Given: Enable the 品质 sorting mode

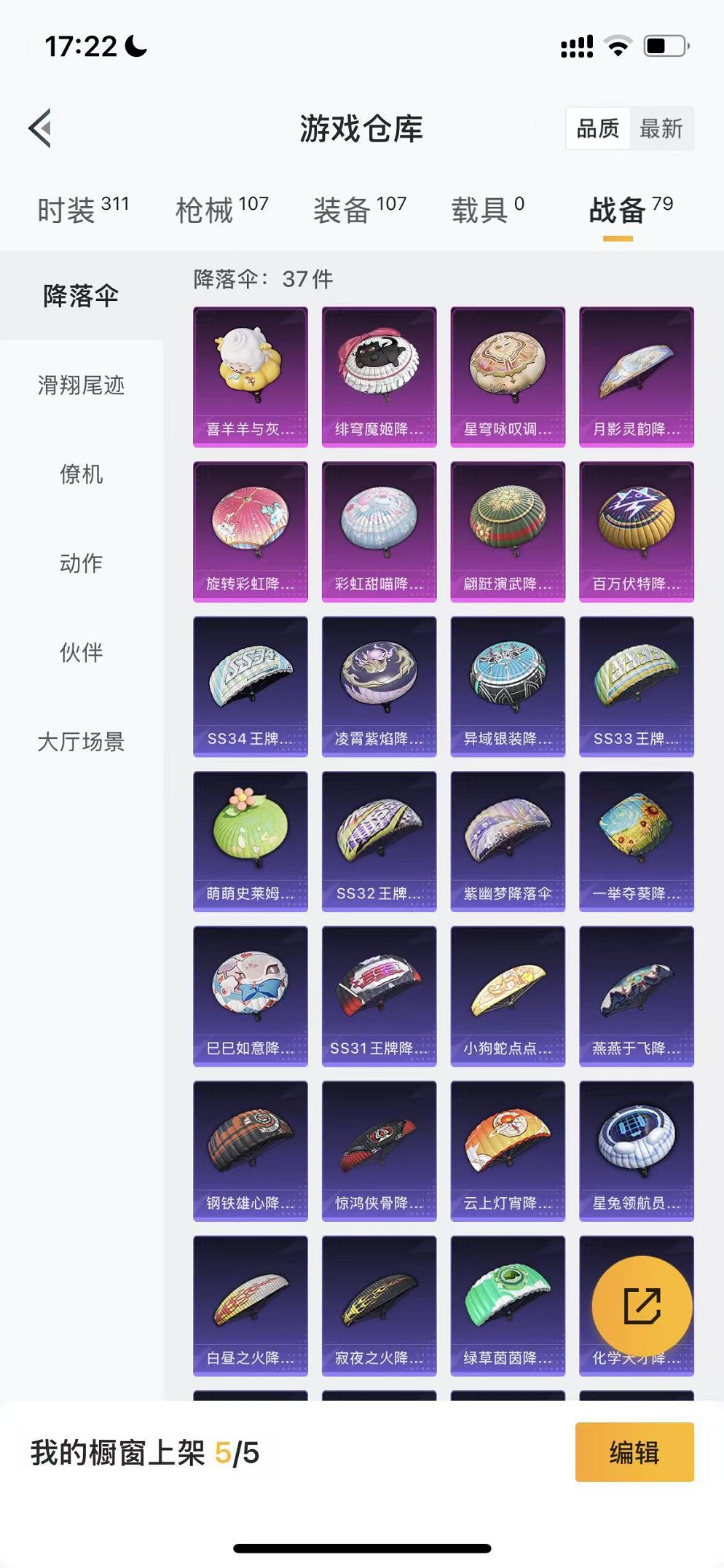Looking at the screenshot, I should coord(596,129).
